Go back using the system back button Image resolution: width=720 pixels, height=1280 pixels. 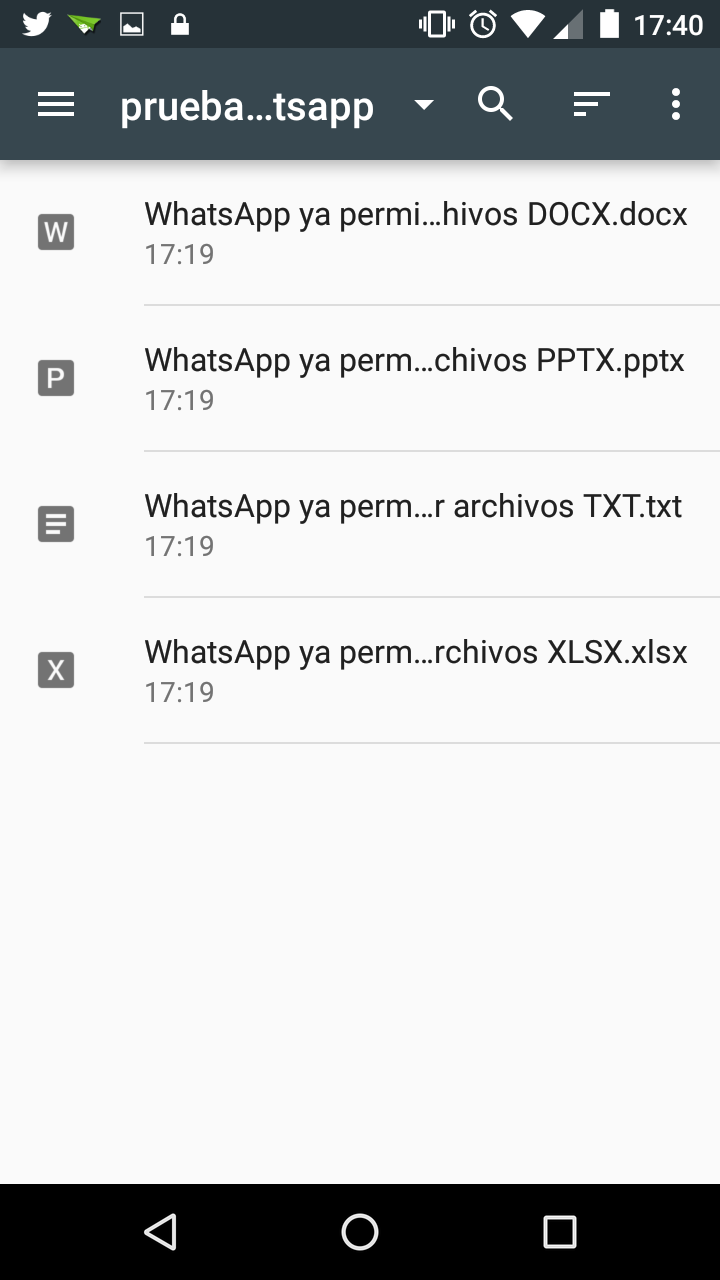[160, 1232]
